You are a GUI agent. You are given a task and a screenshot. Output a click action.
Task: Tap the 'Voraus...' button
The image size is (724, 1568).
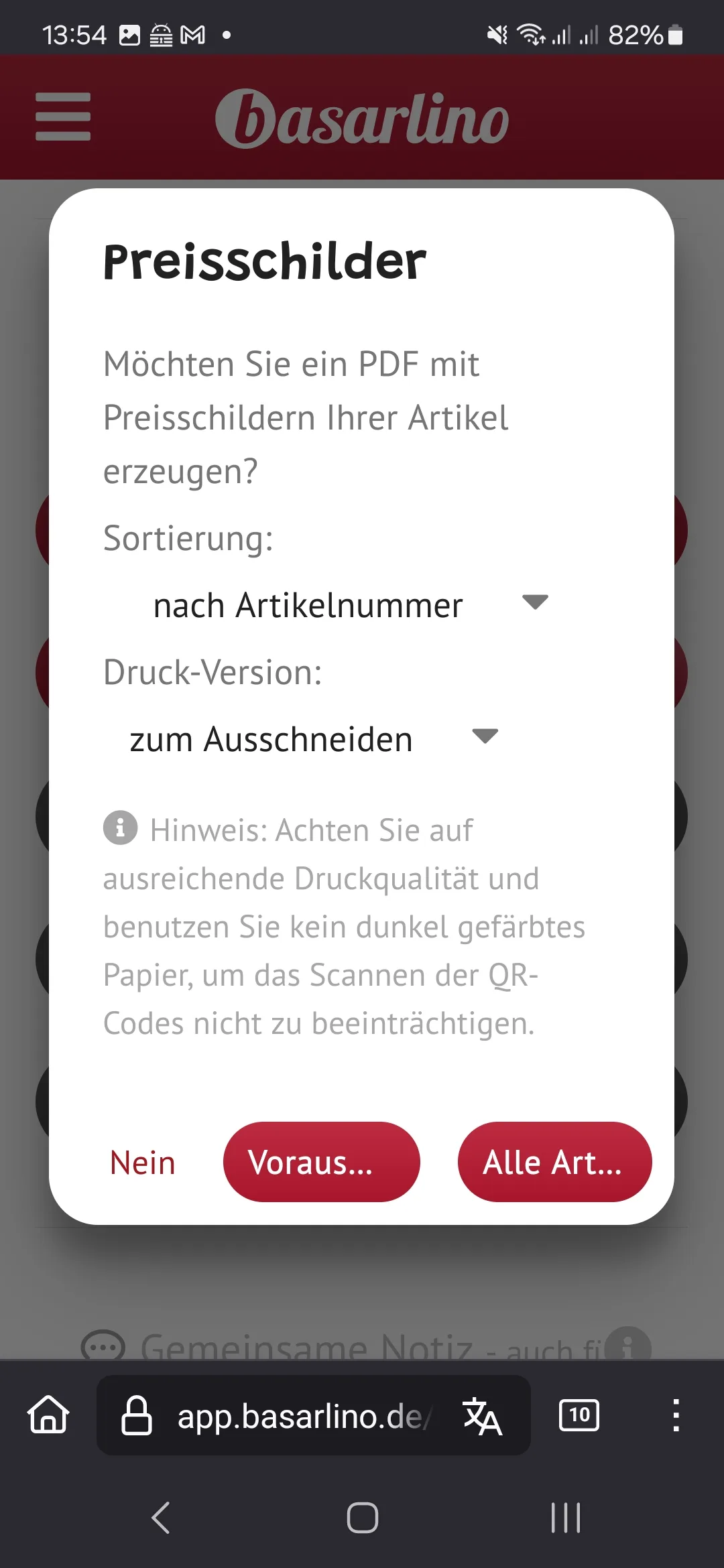click(322, 1162)
